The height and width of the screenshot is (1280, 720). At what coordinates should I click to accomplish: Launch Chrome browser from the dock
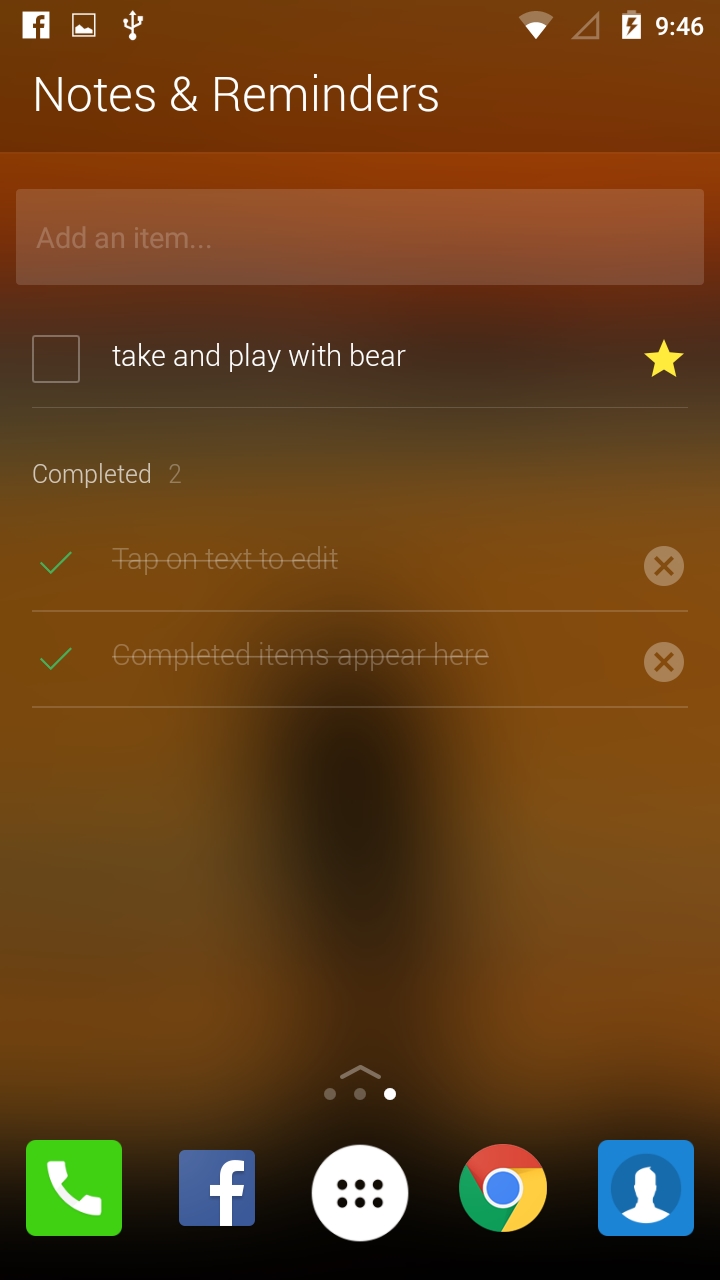[503, 1188]
